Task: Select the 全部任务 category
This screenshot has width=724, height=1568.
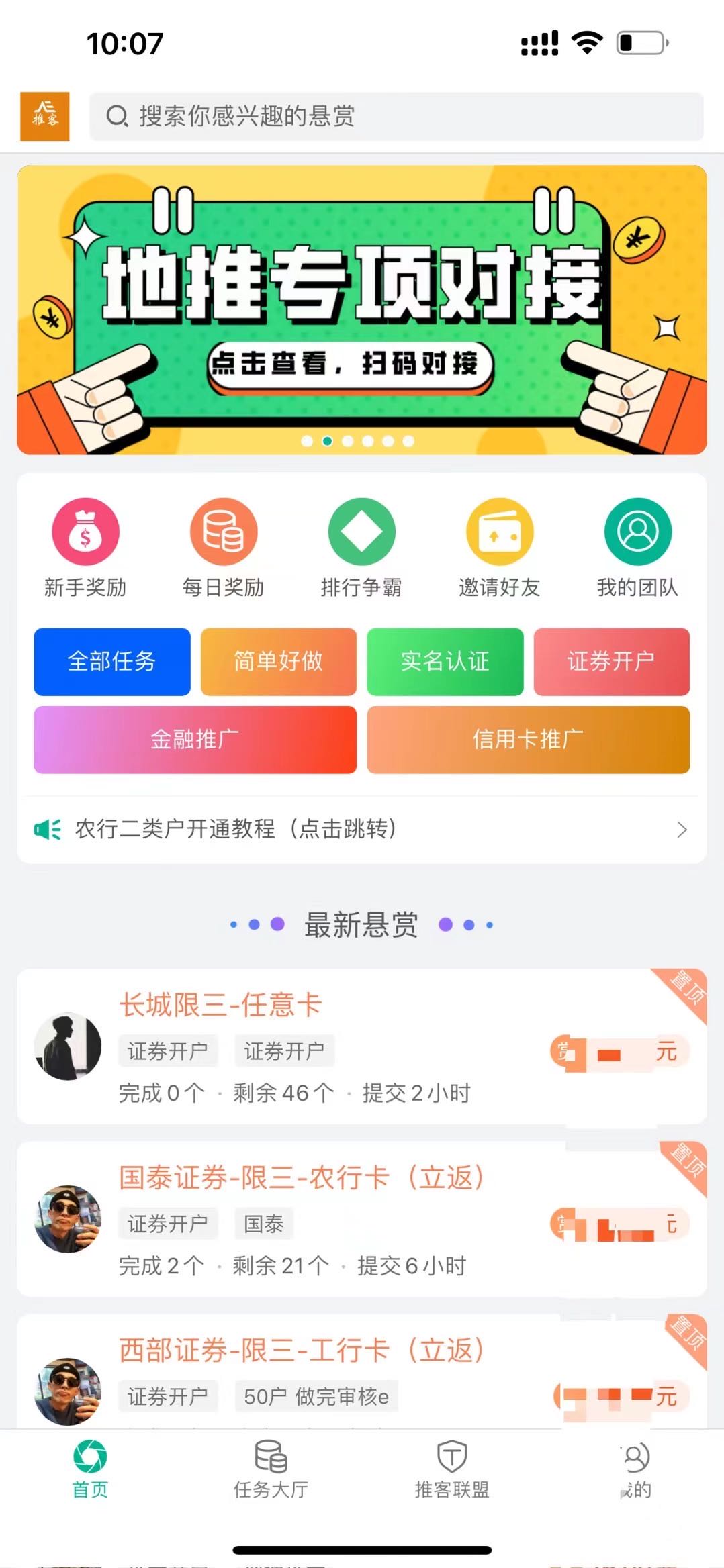Action: [x=112, y=662]
